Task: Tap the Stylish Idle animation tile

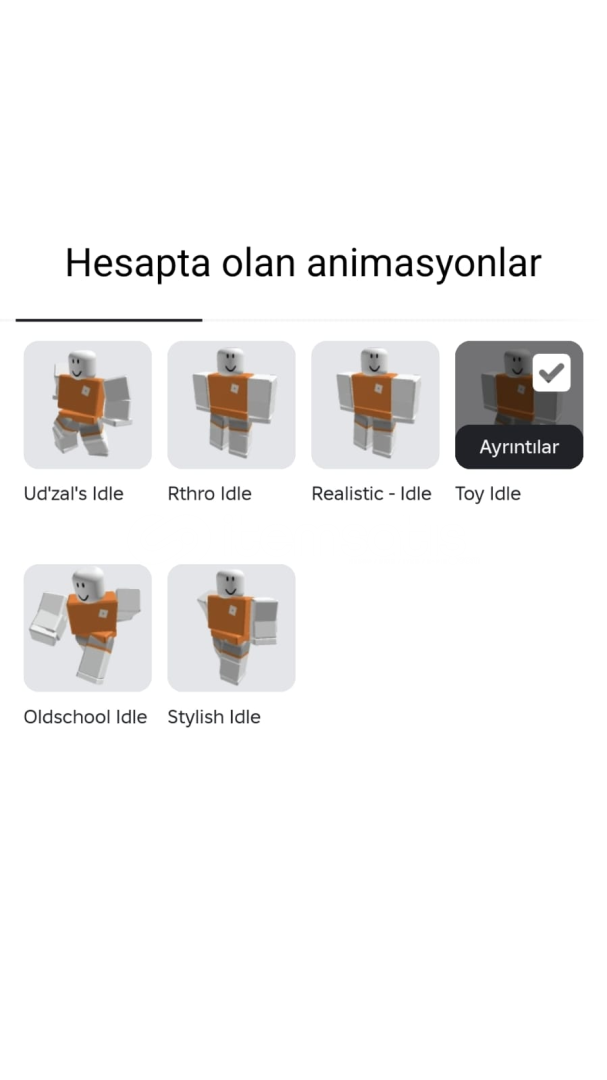Action: pyautogui.click(x=232, y=628)
